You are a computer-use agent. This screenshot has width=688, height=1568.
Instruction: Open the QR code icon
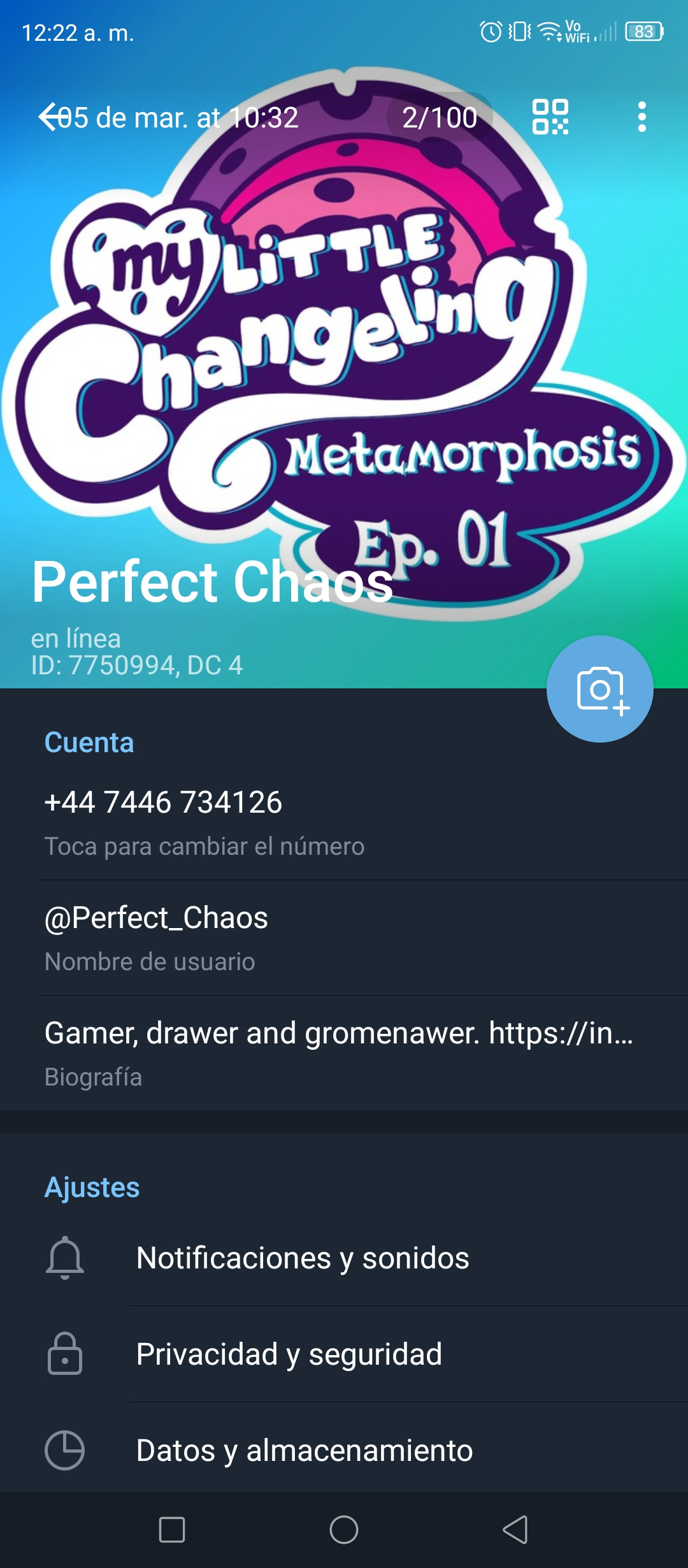pos(550,117)
